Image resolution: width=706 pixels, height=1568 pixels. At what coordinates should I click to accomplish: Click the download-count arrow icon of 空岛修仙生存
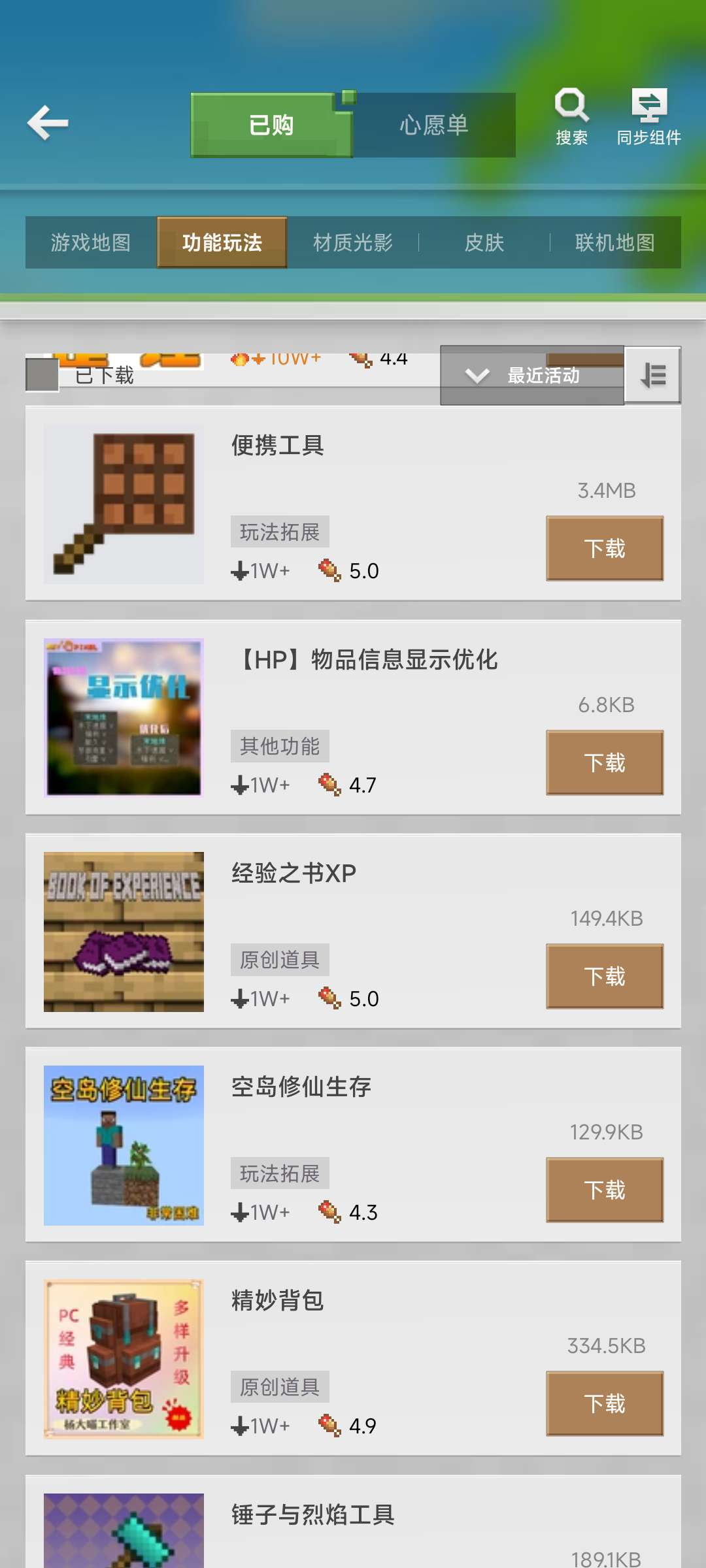(x=240, y=1212)
